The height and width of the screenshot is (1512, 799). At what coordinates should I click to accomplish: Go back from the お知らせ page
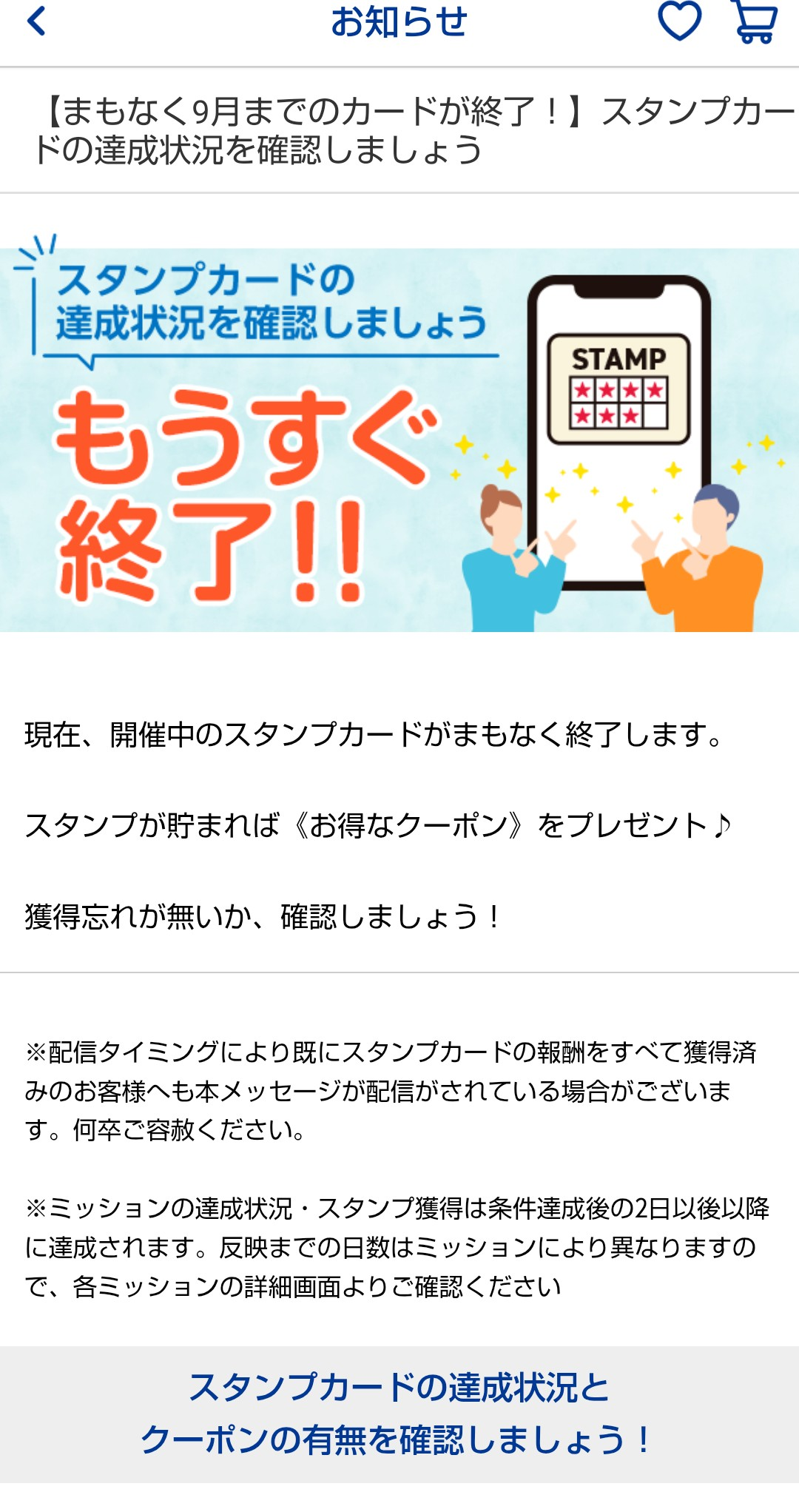[36, 21]
